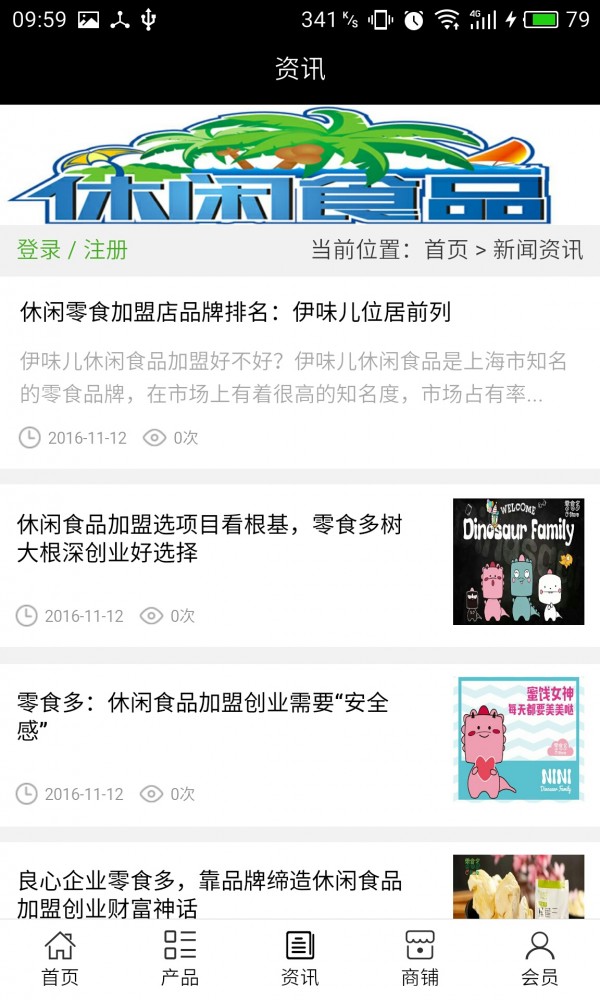This screenshot has height=1000, width=600.
Task: Open the 商铺 tab
Action: (x=420, y=959)
